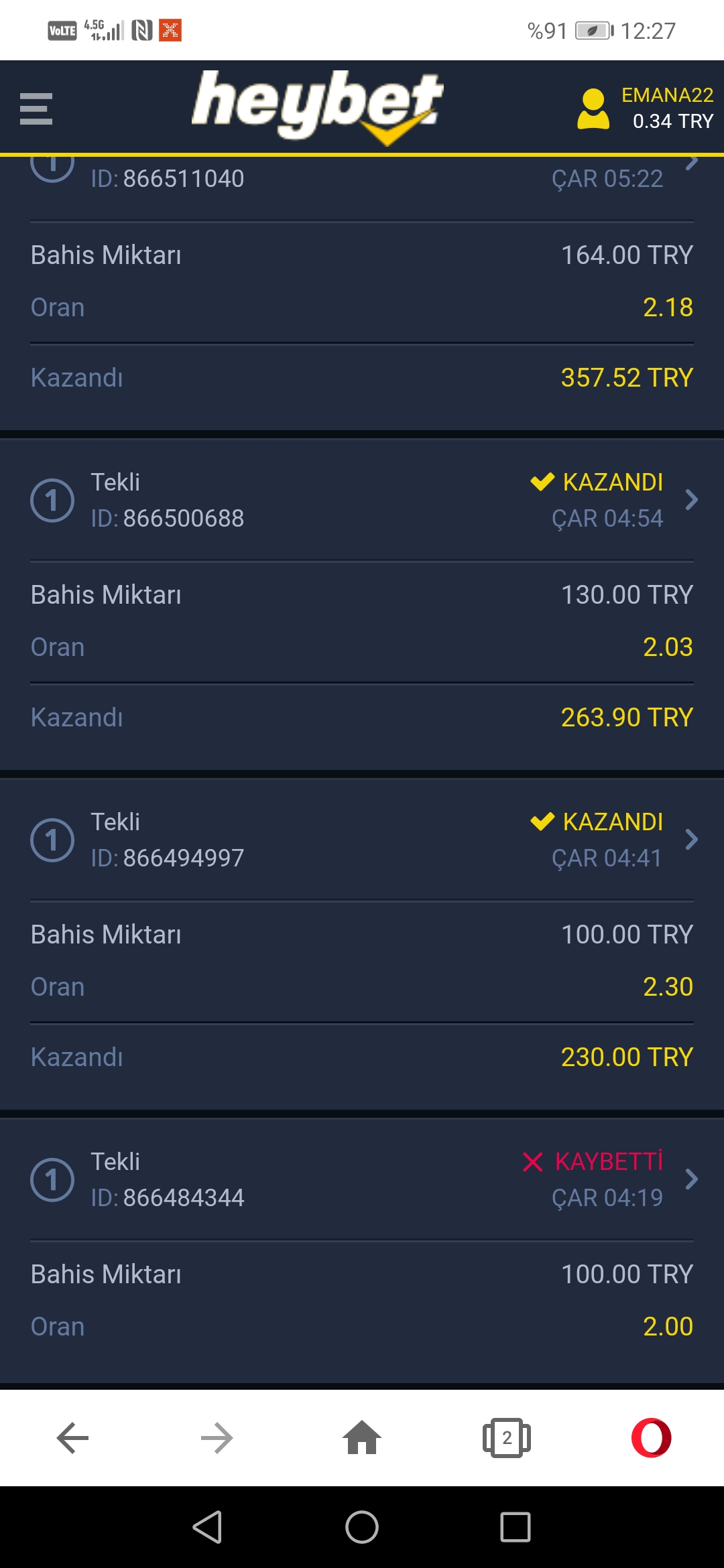Go forward in the browser

(x=217, y=1438)
